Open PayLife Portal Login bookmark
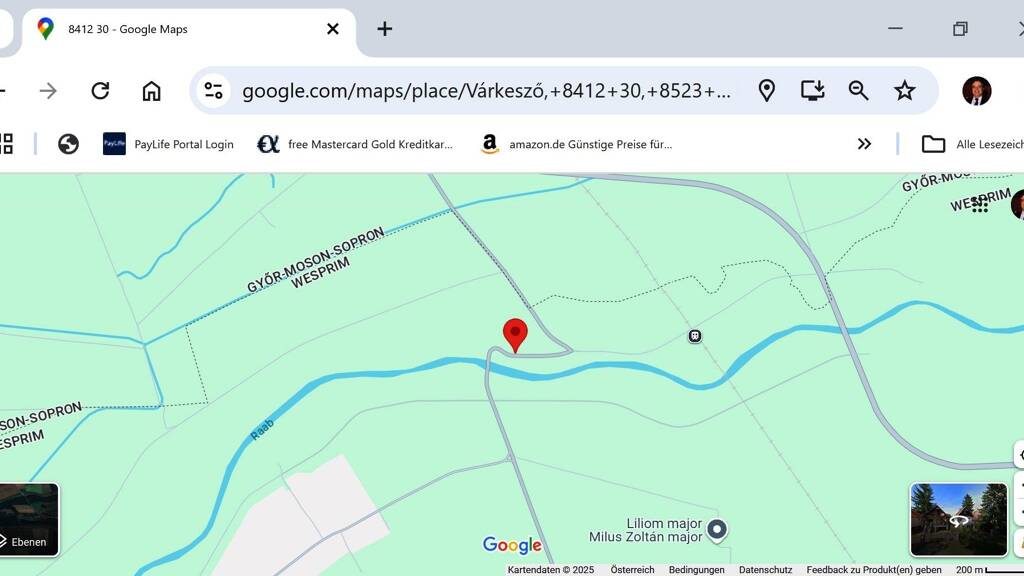 click(169, 144)
